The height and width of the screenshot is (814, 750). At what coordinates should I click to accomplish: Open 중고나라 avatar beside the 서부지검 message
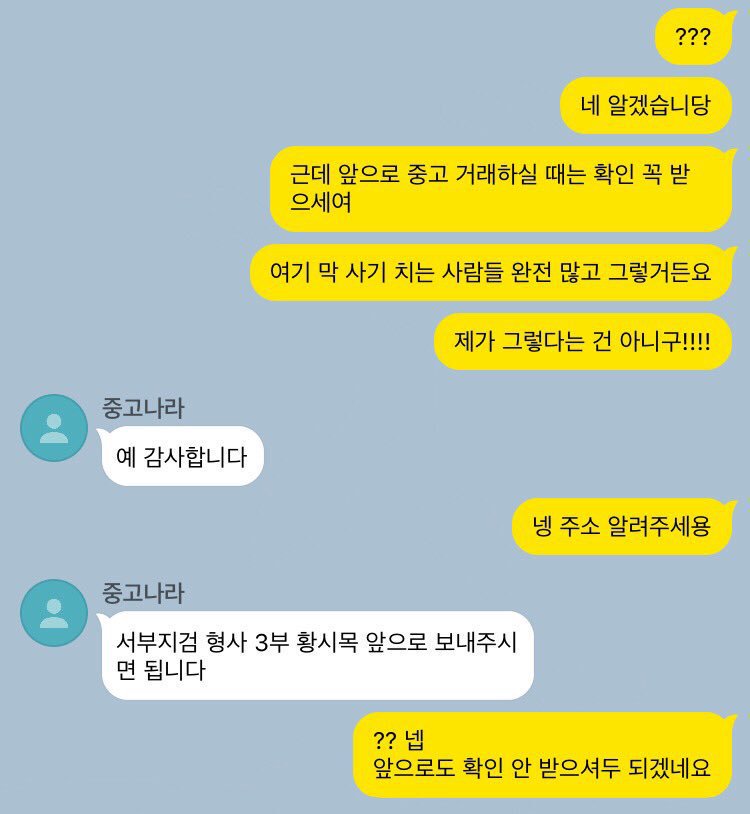click(54, 612)
